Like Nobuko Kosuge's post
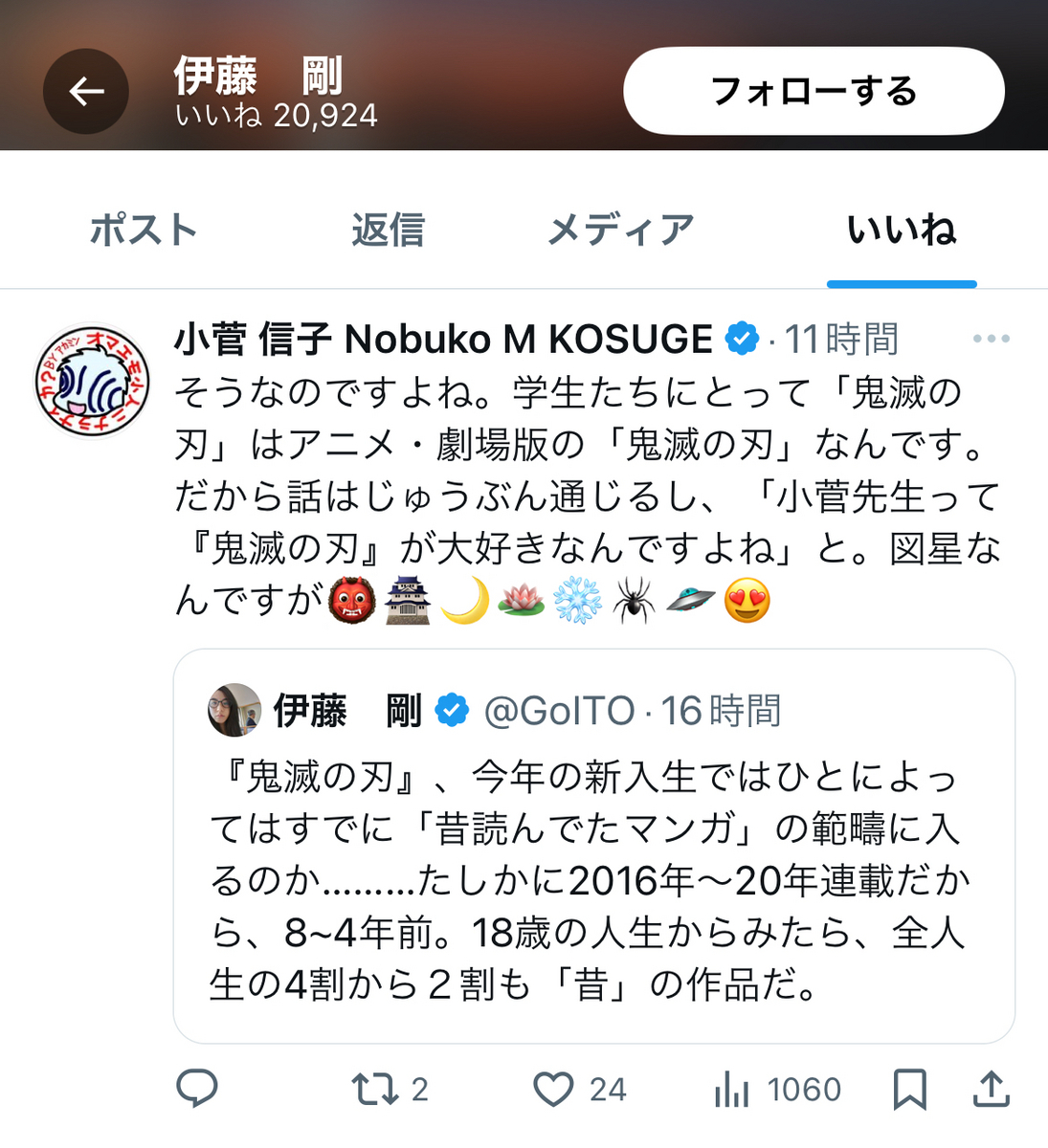The image size is (1048, 1148). (x=553, y=1089)
